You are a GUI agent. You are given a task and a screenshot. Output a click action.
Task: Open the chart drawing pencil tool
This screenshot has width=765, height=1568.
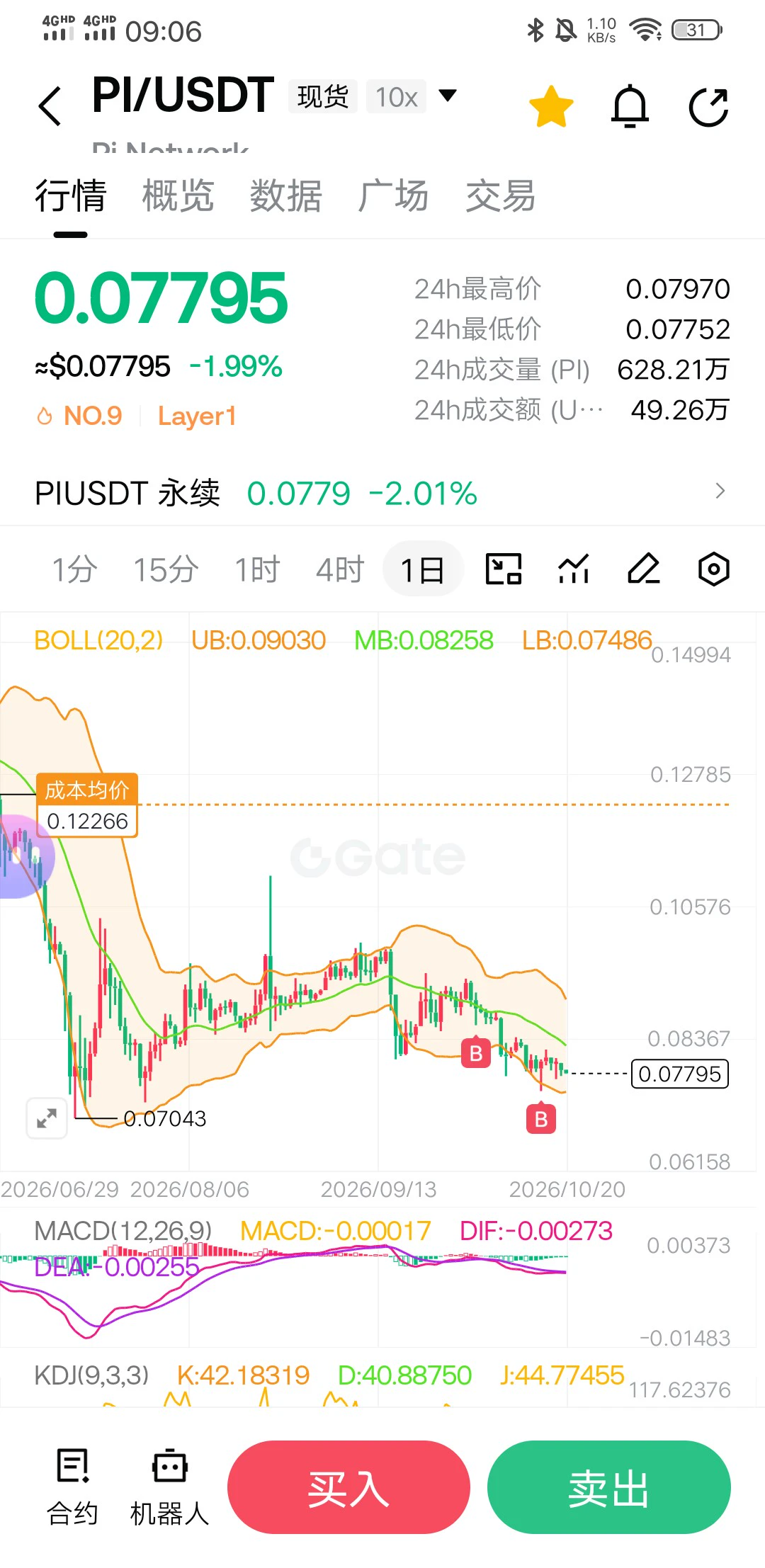[644, 569]
